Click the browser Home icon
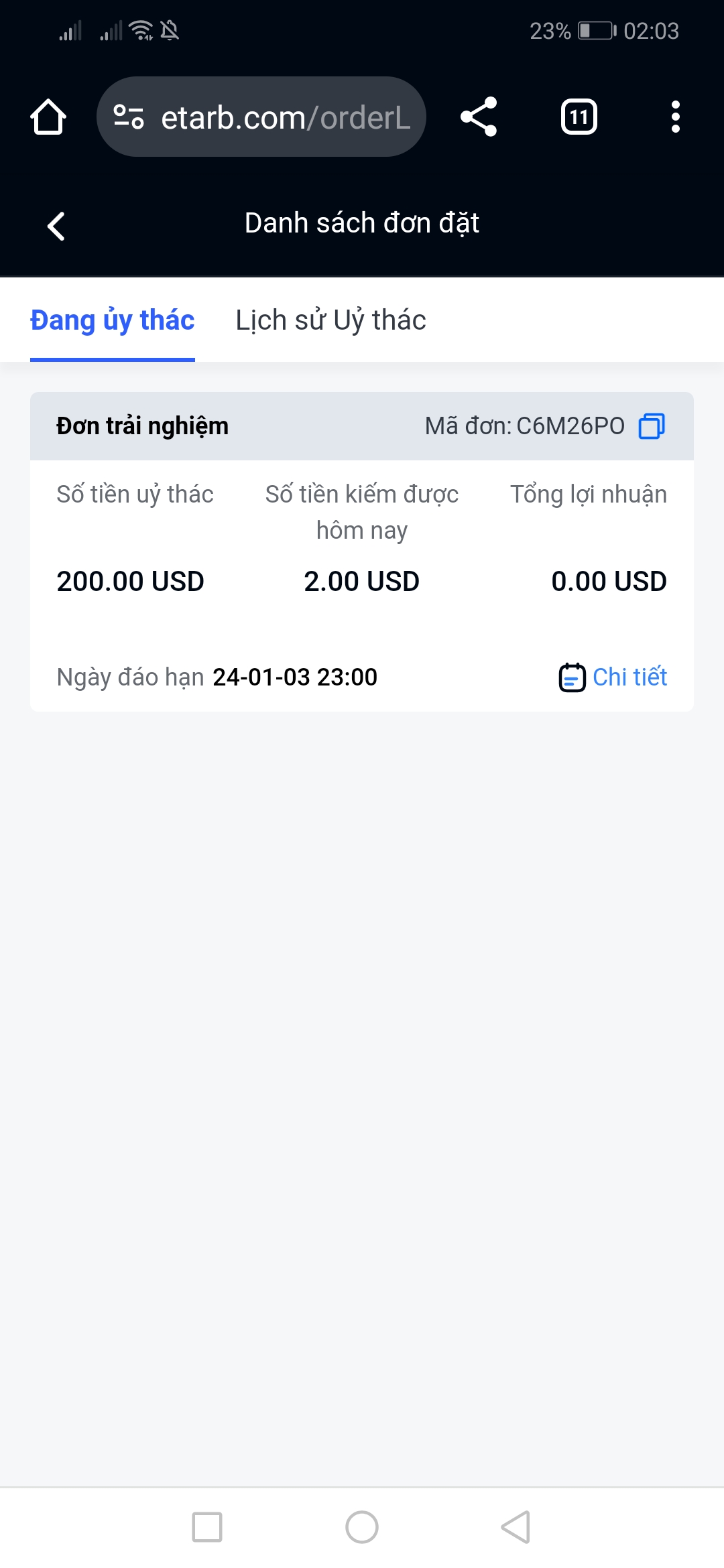 48,117
